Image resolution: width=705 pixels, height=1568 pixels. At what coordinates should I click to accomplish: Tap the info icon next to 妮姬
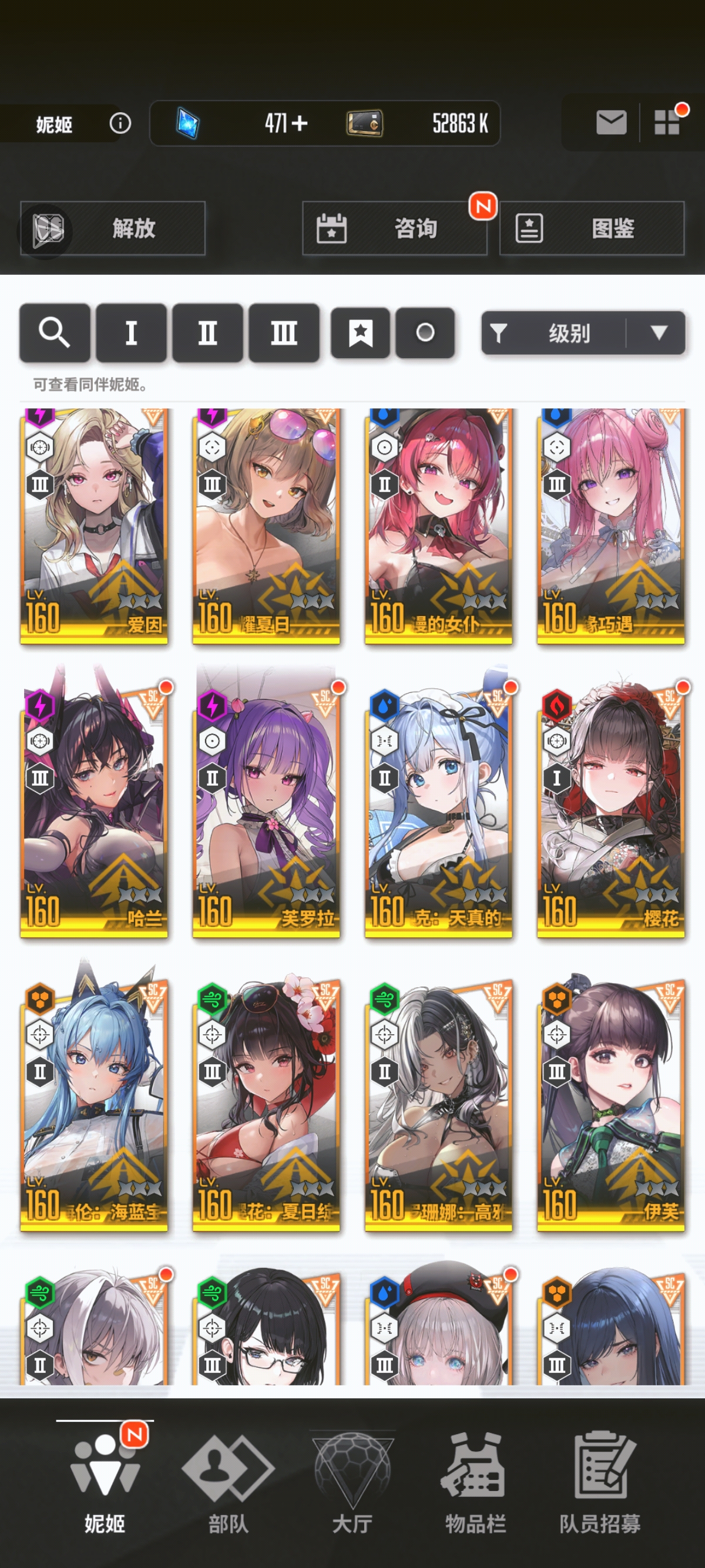(120, 123)
